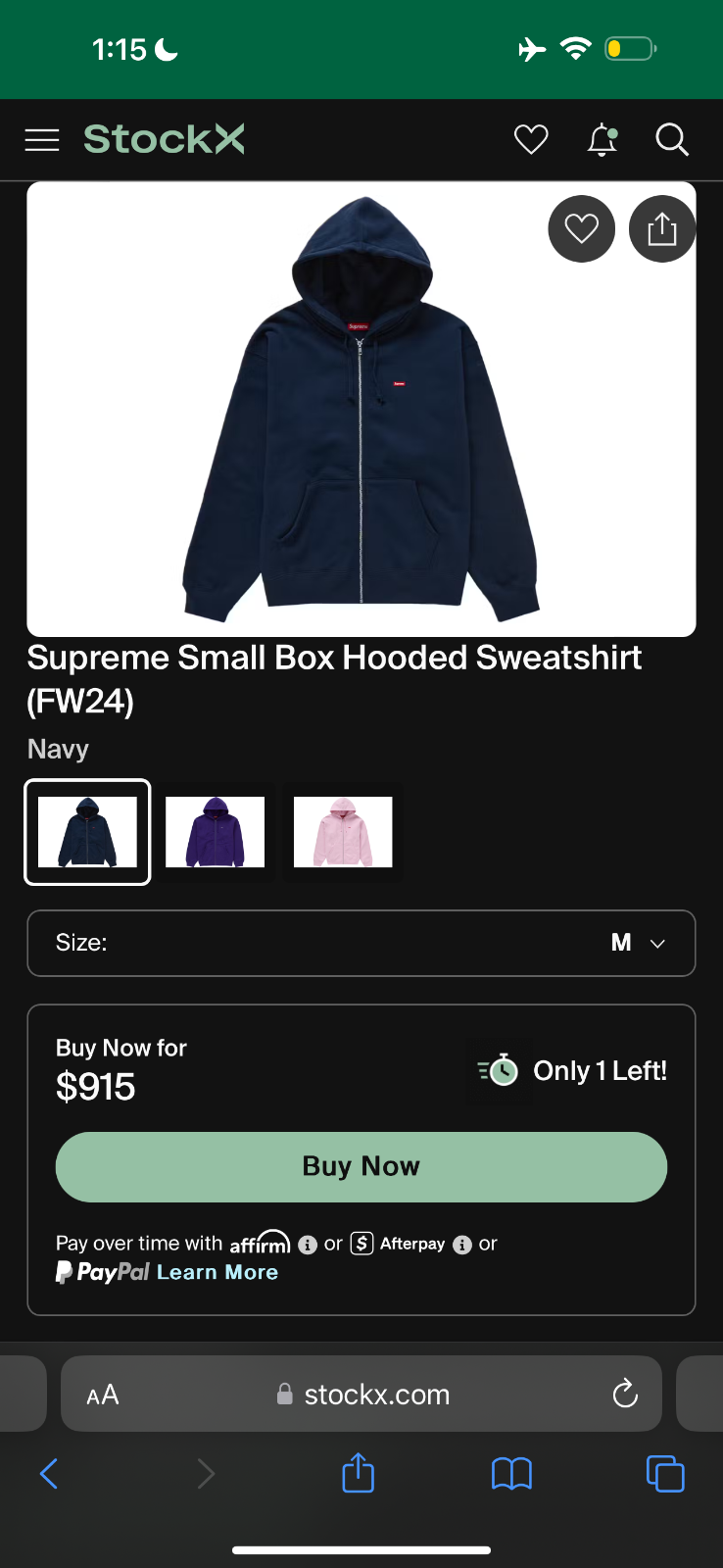
Task: Tap the Buy Now button
Action: click(361, 1166)
